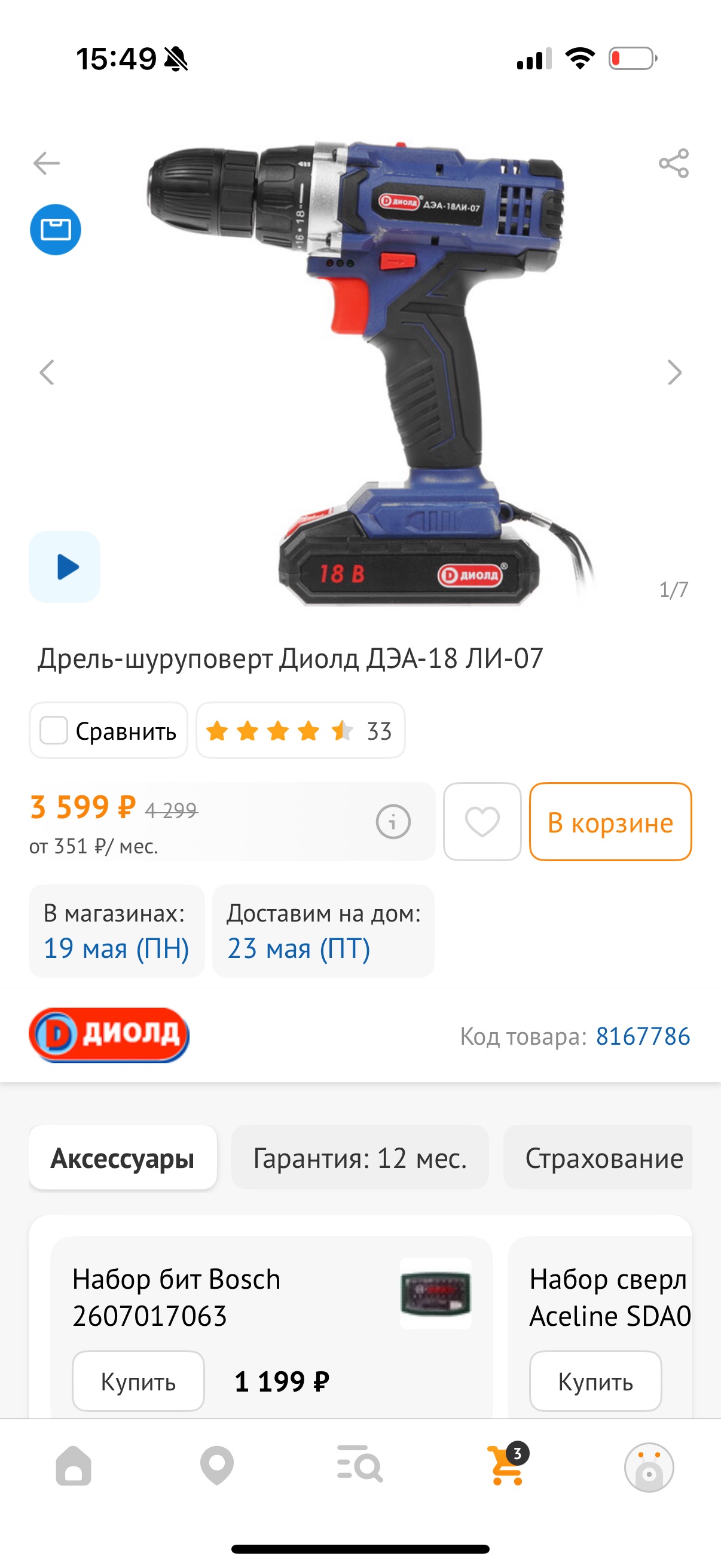Image resolution: width=721 pixels, height=1568 pixels.
Task: Tap the В корзине button
Action: (x=610, y=822)
